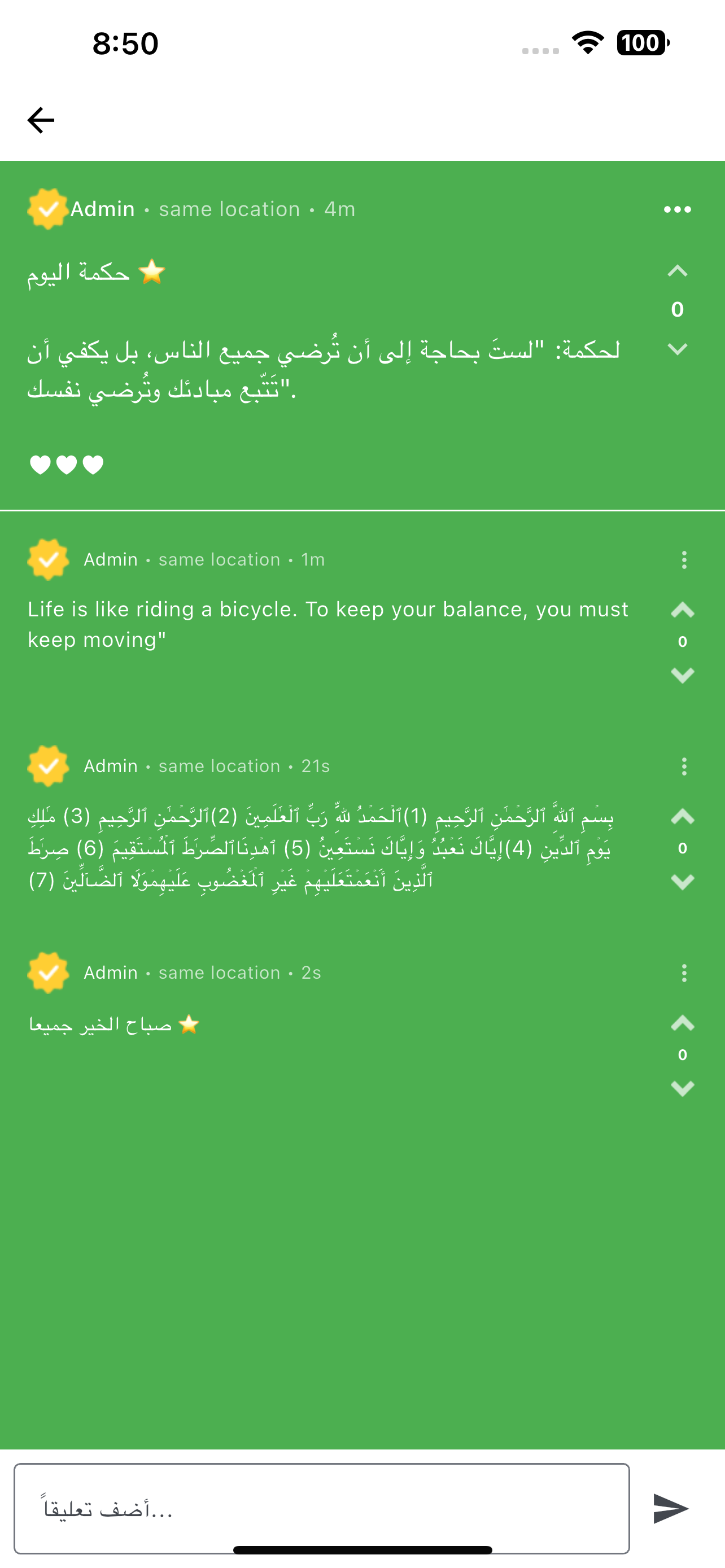Downvote the bicycle quote comment

683,675
